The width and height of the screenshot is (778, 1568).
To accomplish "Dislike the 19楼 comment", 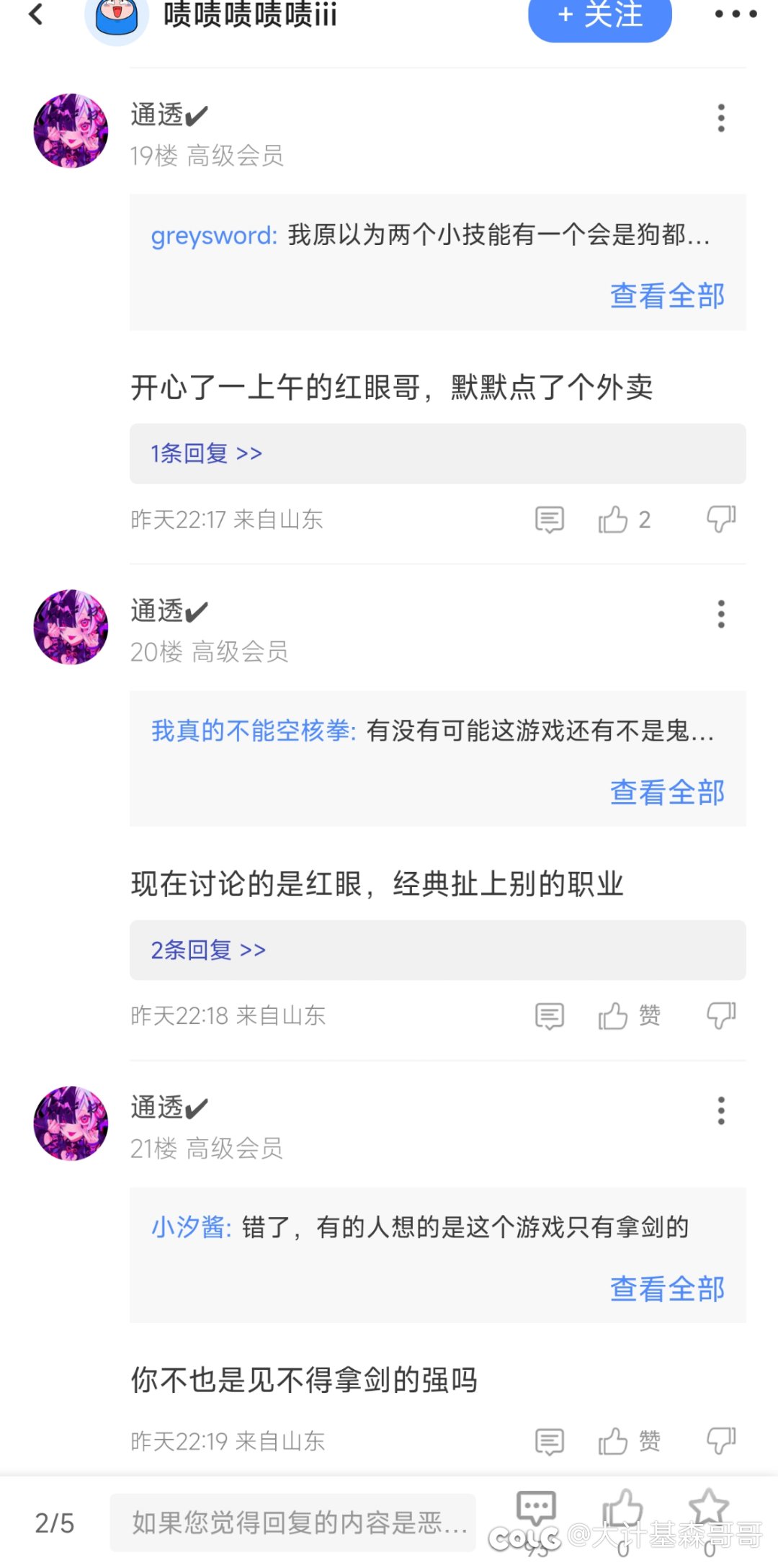I will tap(720, 519).
